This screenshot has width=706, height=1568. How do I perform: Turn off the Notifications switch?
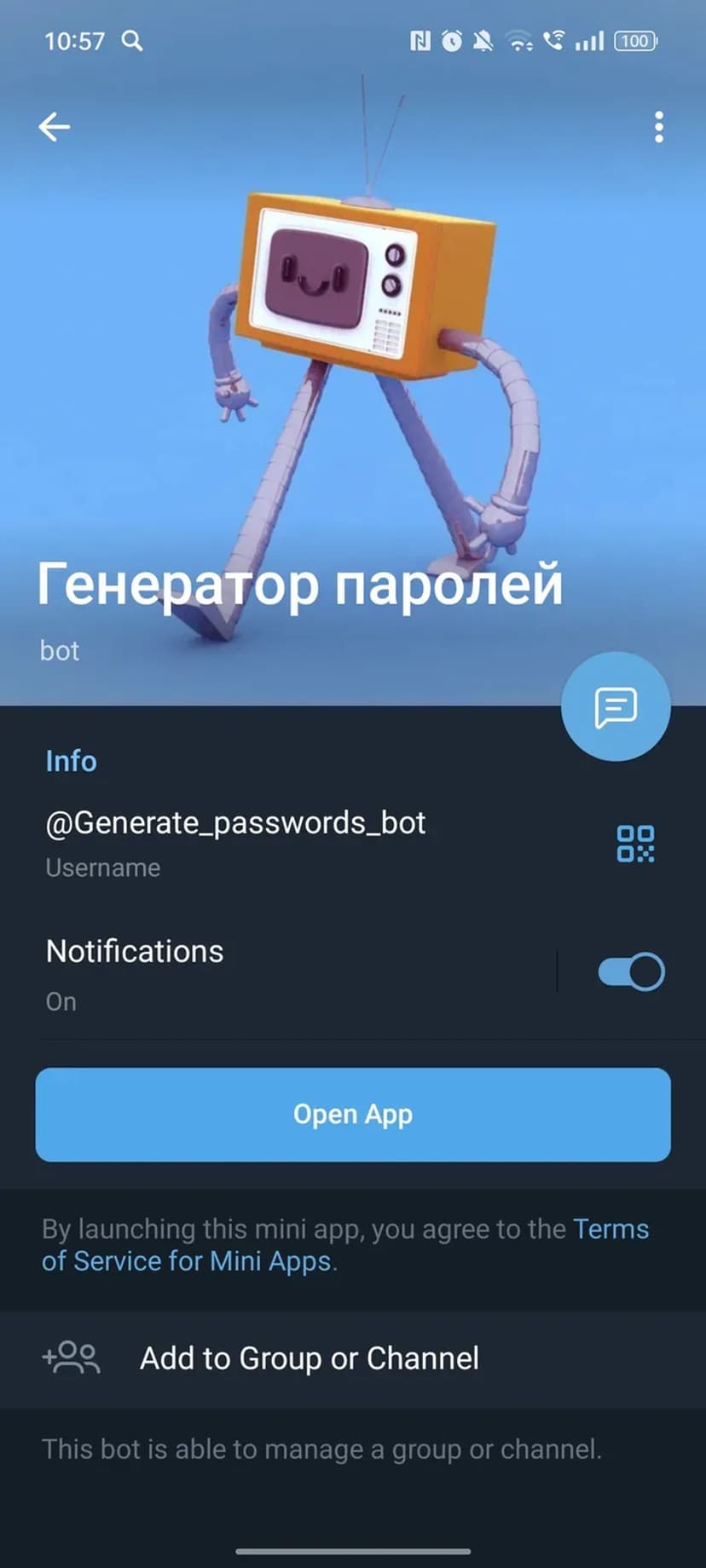631,972
